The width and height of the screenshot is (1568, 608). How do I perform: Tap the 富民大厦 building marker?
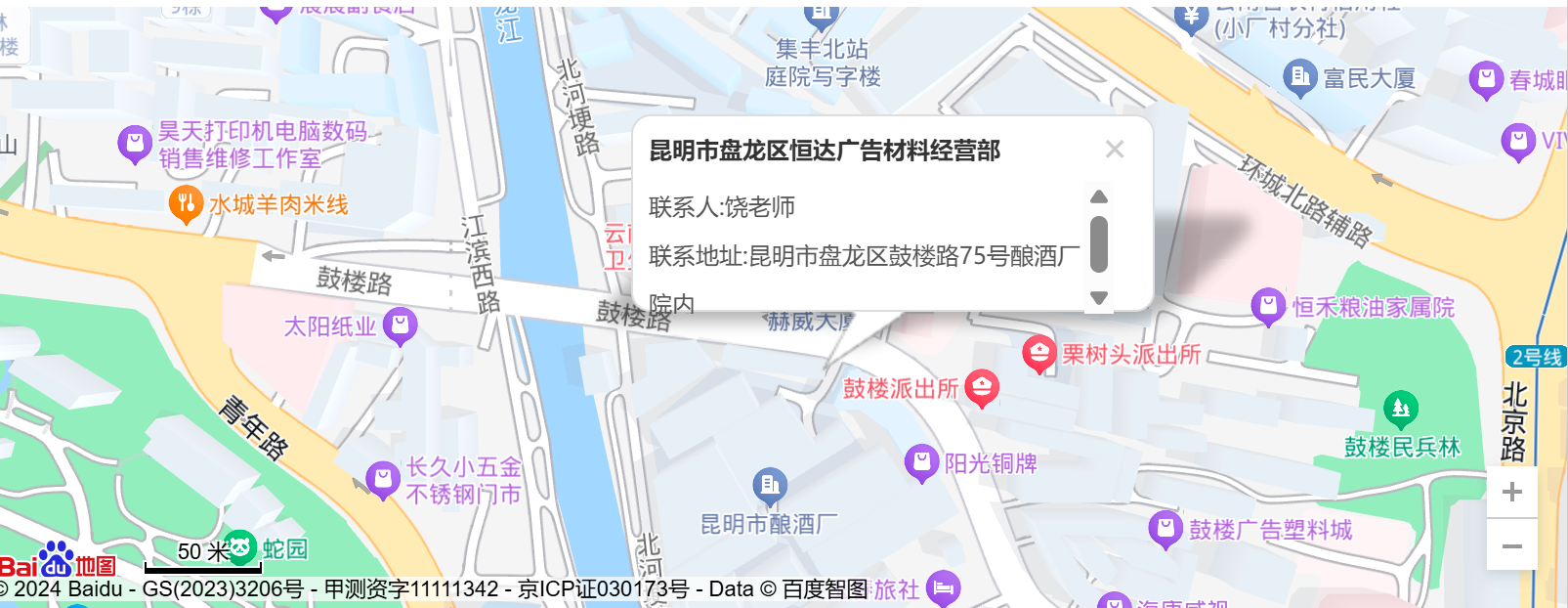click(x=1300, y=77)
